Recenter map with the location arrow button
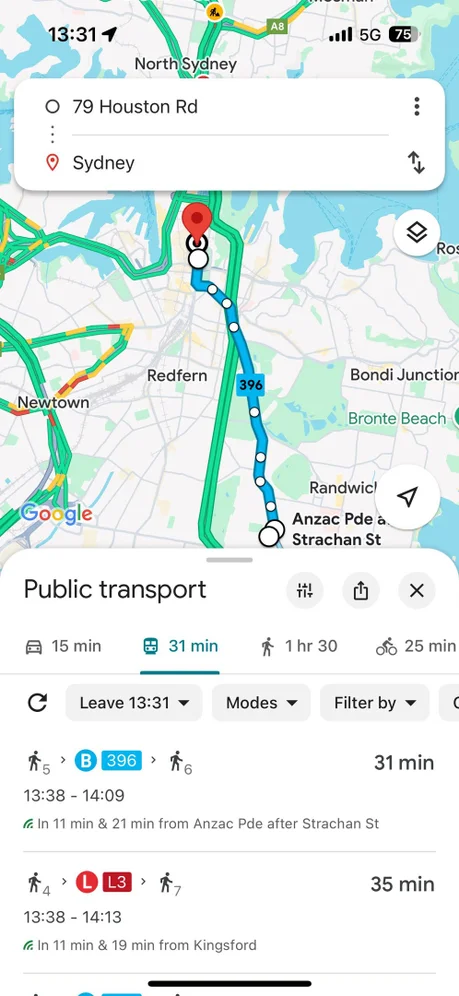 408,498
